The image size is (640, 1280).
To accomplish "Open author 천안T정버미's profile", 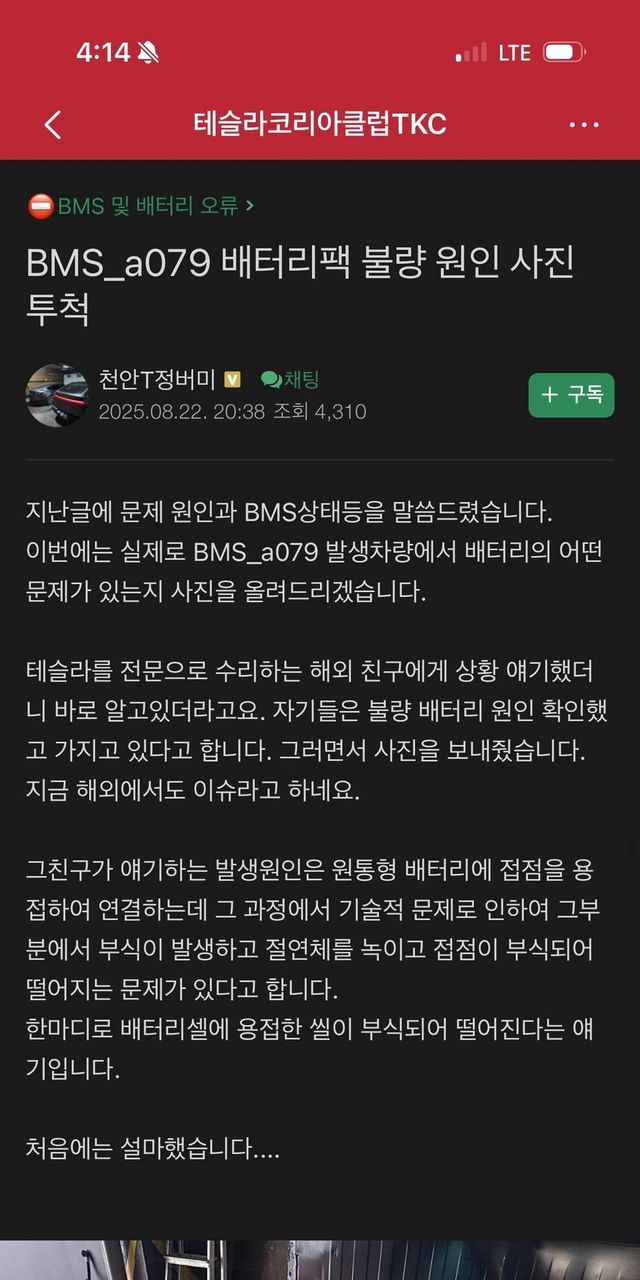I will 156,380.
